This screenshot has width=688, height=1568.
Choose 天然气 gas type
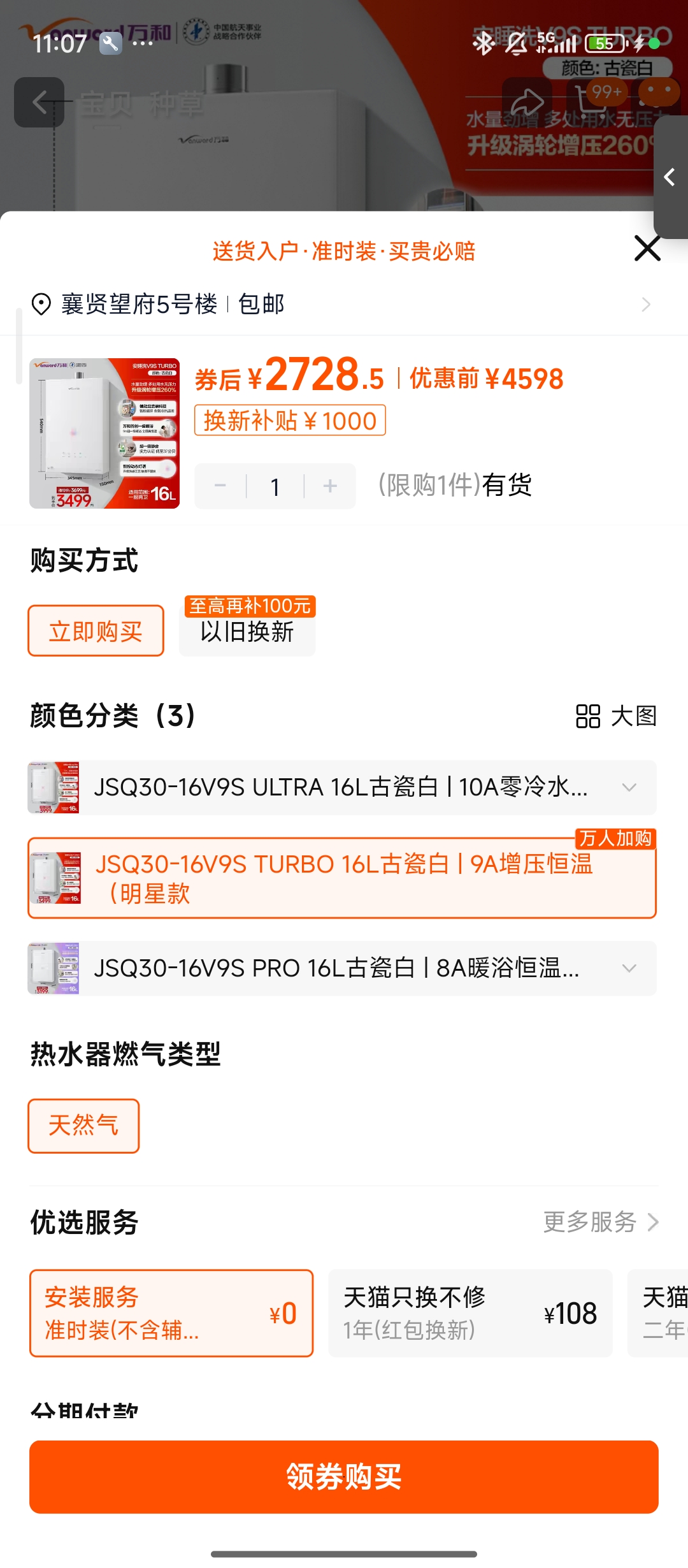[83, 1126]
